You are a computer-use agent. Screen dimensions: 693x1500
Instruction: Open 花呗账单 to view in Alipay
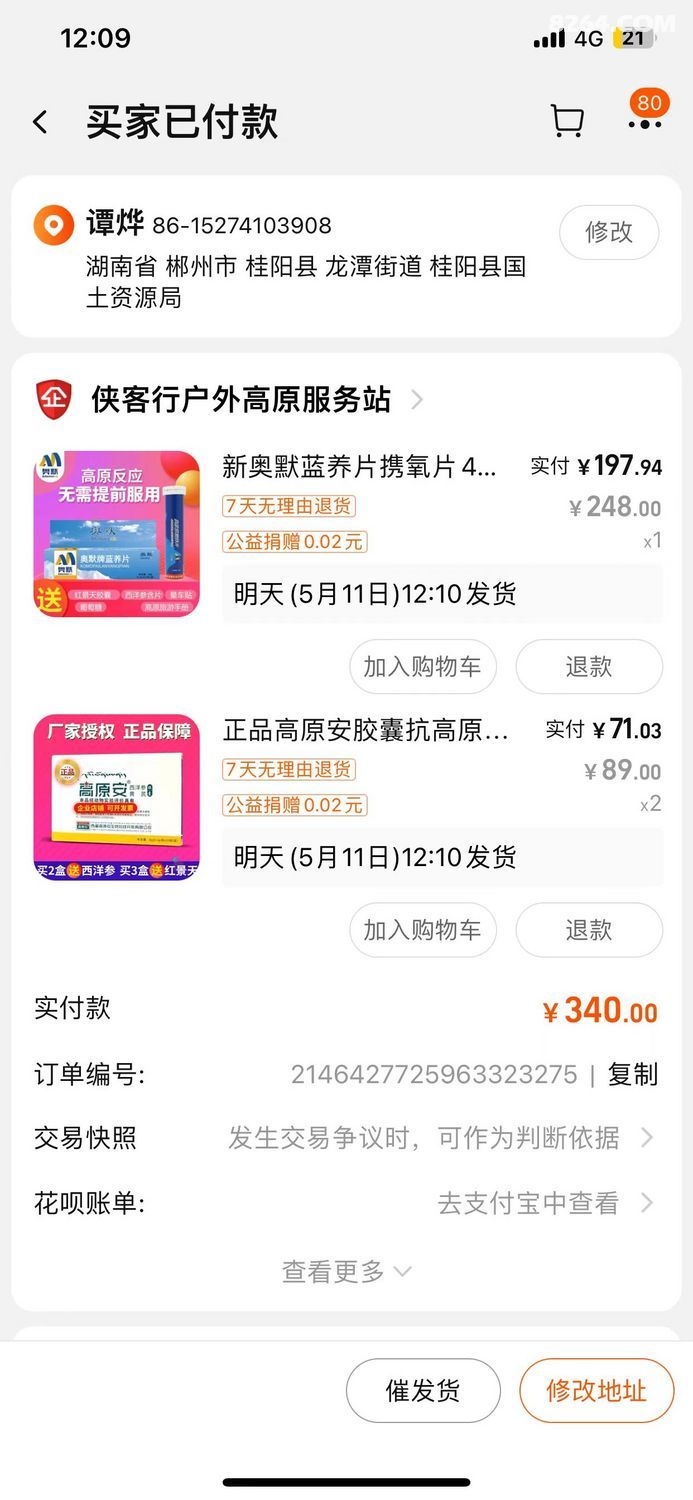[345, 1203]
